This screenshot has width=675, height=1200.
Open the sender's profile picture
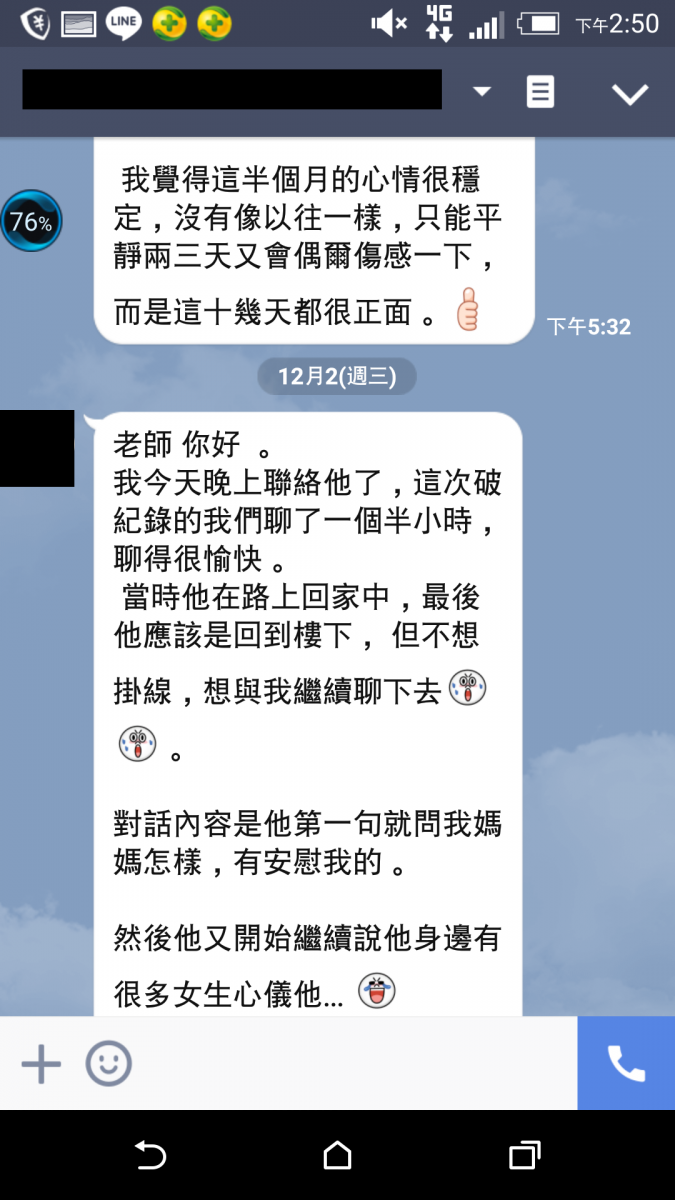pyautogui.click(x=37, y=448)
